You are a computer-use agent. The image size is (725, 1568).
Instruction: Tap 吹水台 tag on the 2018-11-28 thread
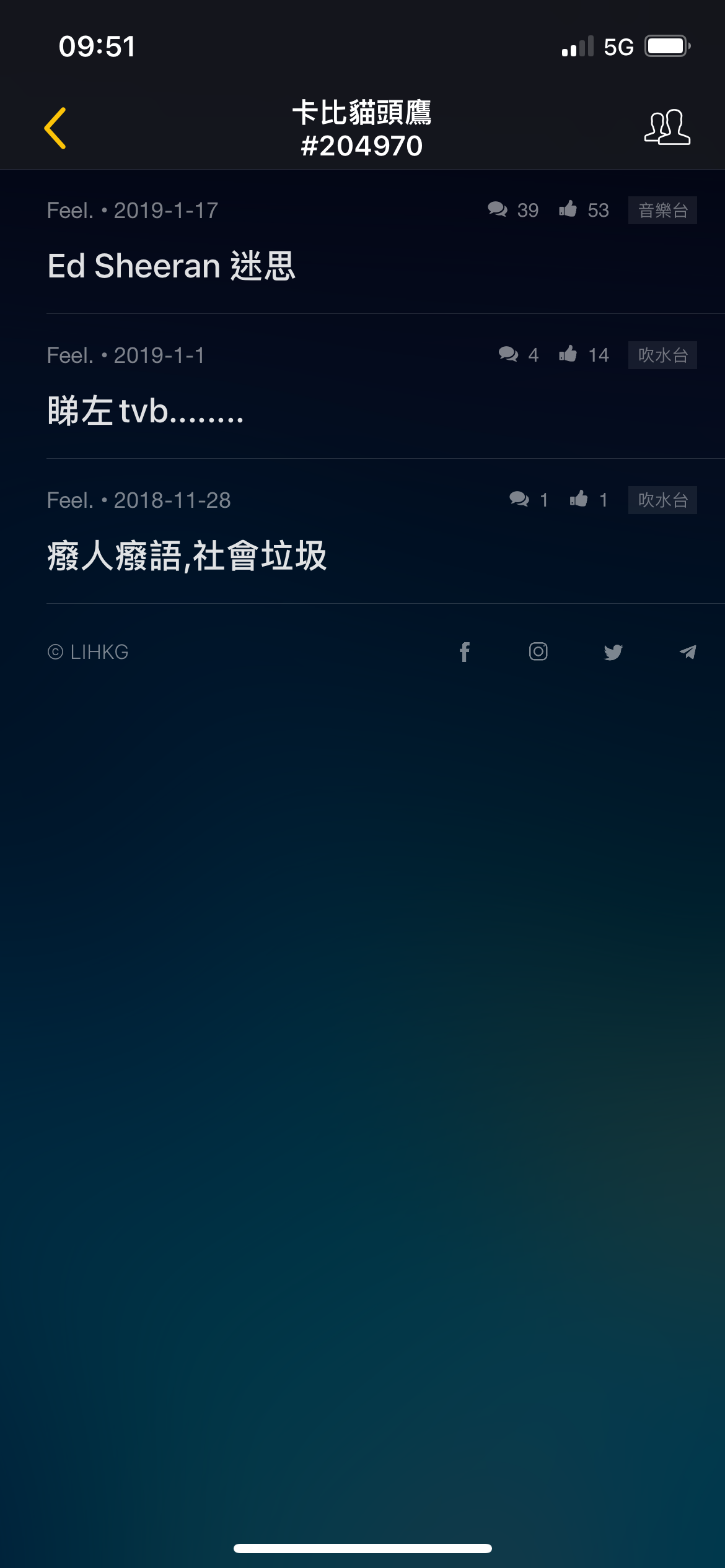tap(662, 500)
